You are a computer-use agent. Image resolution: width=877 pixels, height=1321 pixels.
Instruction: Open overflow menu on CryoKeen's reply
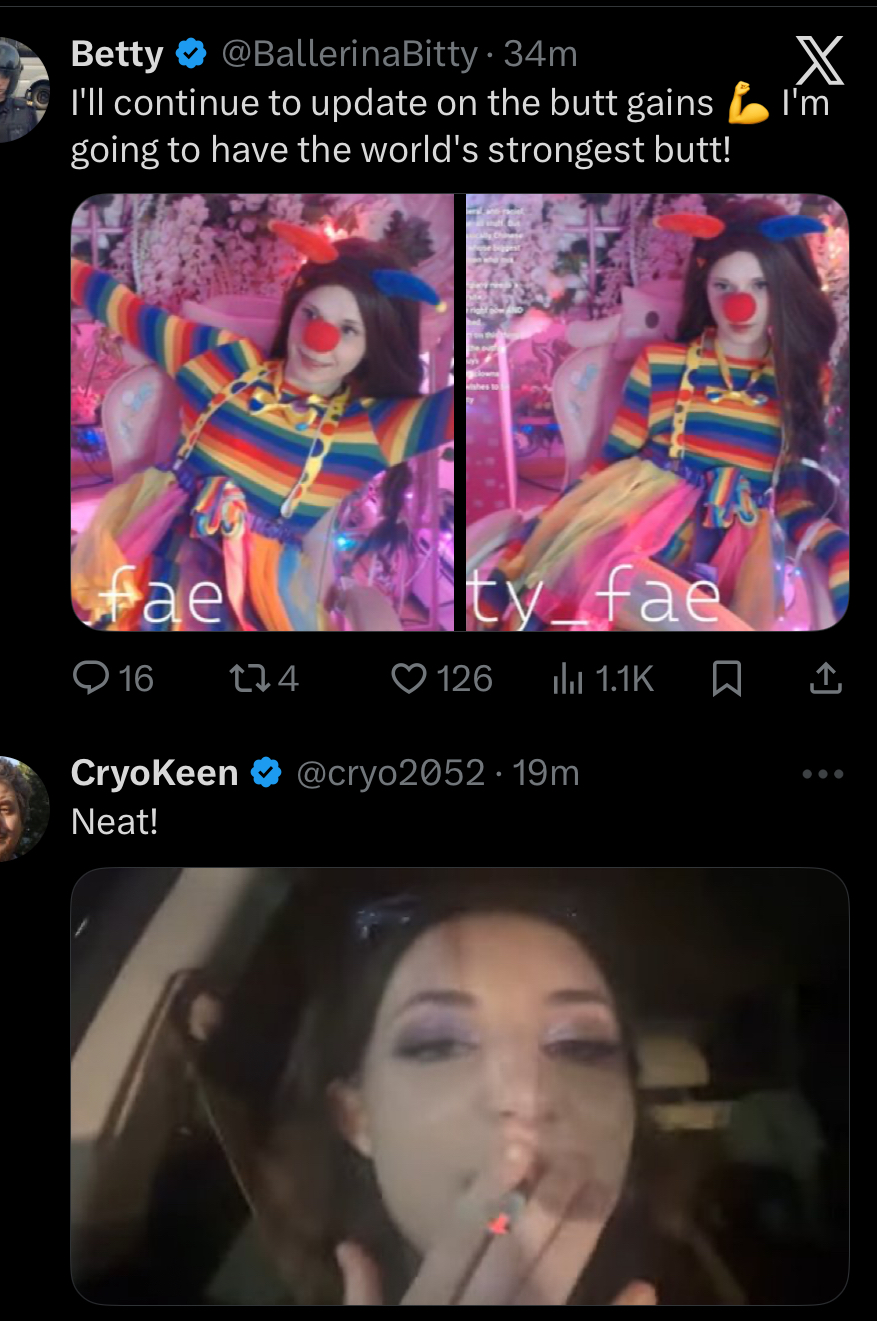[823, 774]
